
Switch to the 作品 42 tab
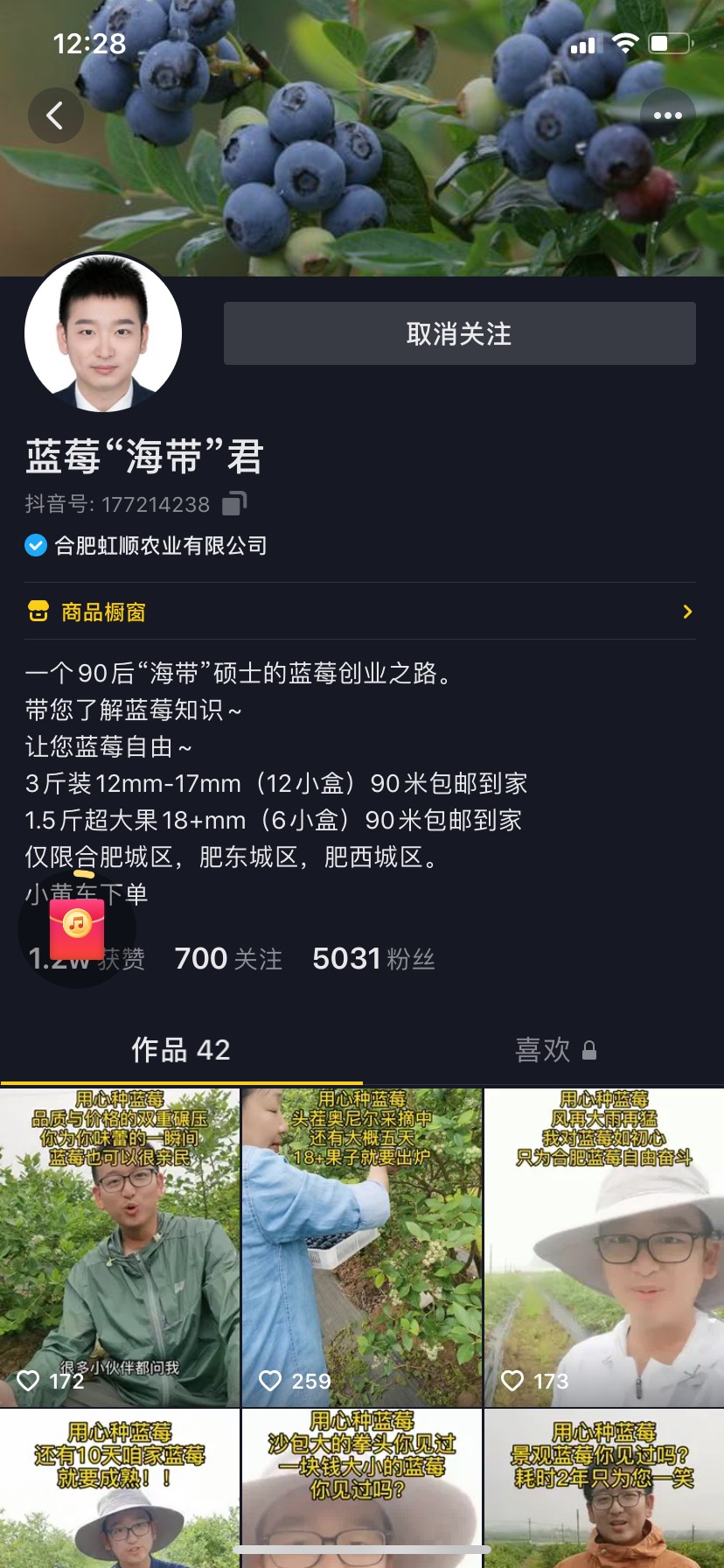181,1050
